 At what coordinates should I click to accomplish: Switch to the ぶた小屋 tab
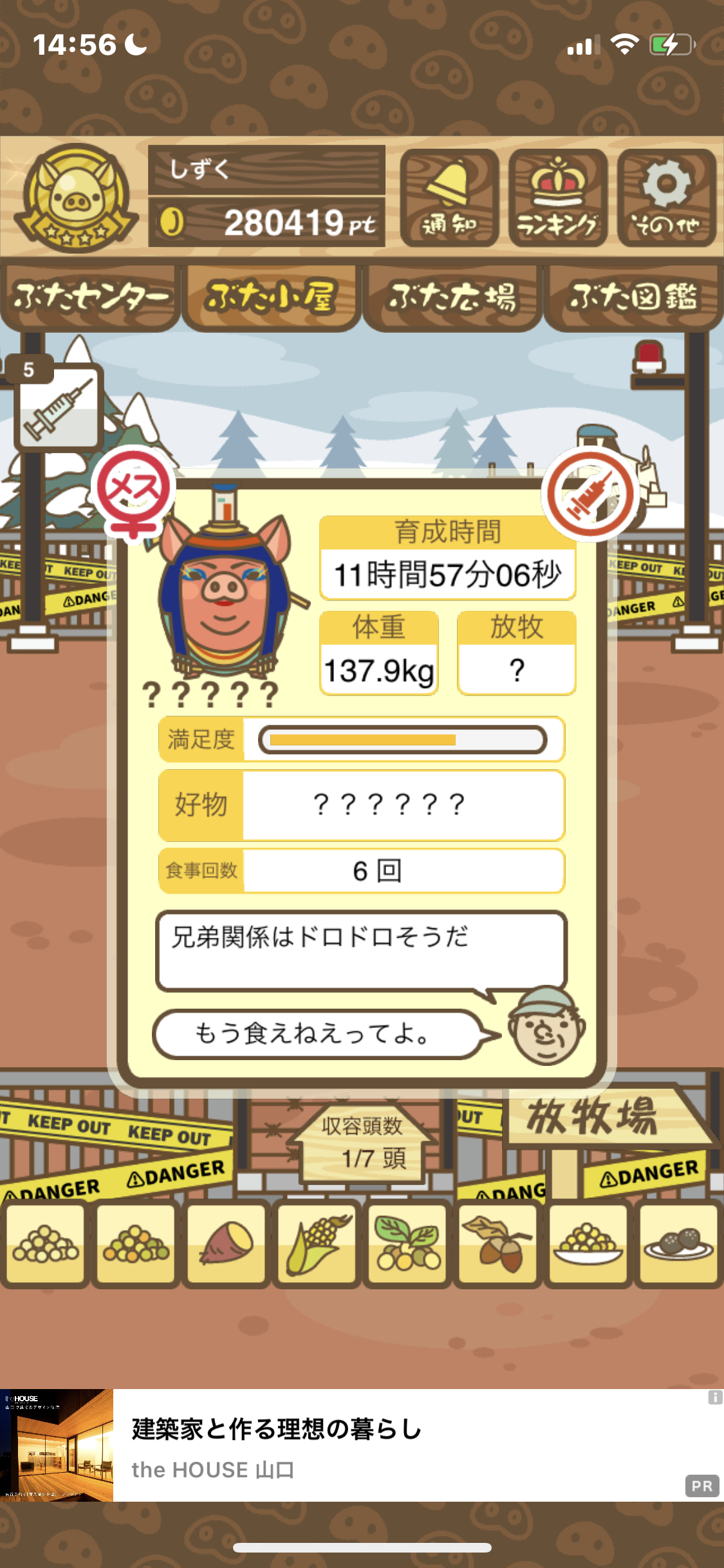click(x=271, y=298)
